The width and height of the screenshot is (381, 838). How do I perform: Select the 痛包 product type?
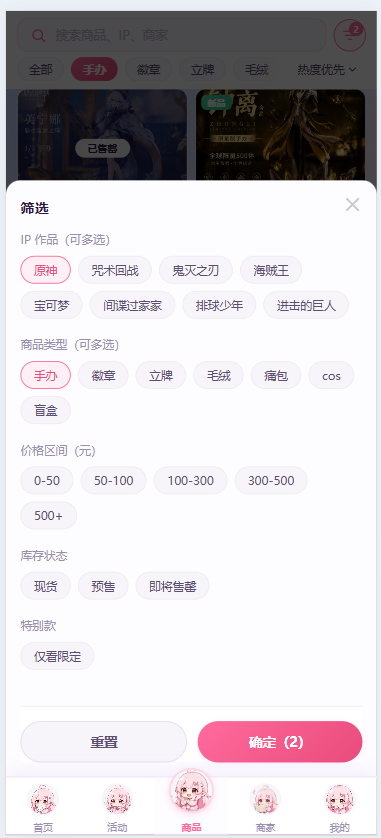pos(276,376)
